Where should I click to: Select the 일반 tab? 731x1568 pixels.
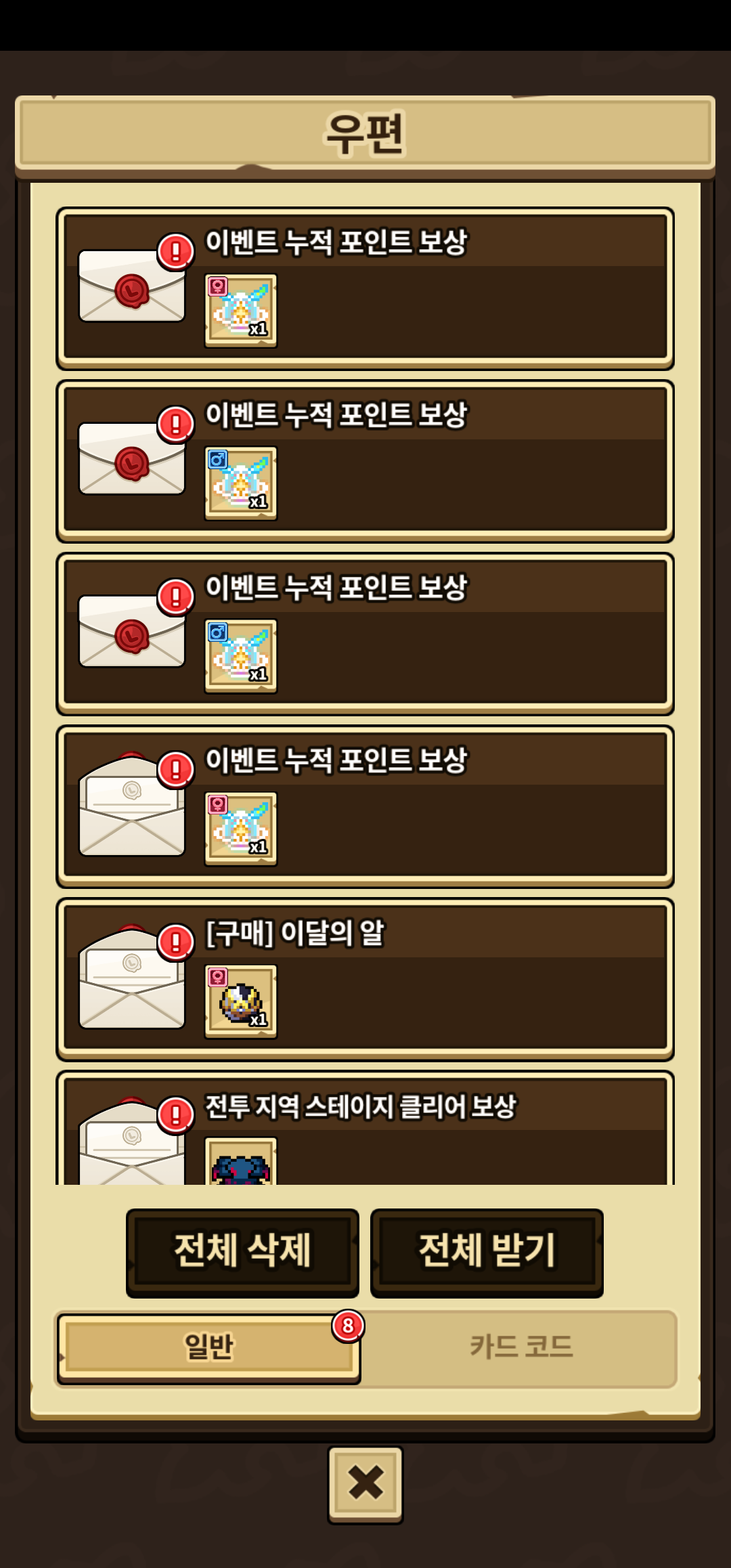[x=208, y=1347]
